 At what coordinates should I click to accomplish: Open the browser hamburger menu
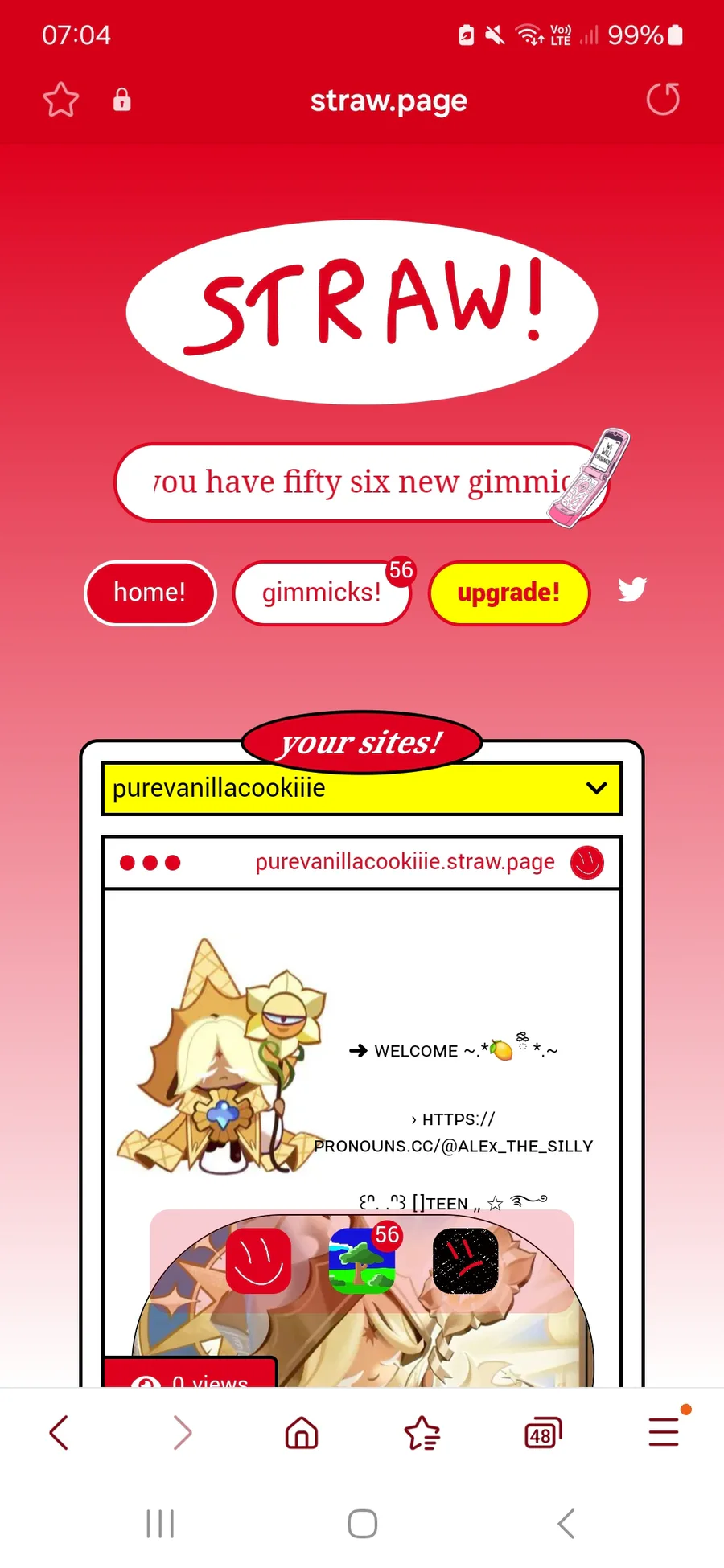664,1431
